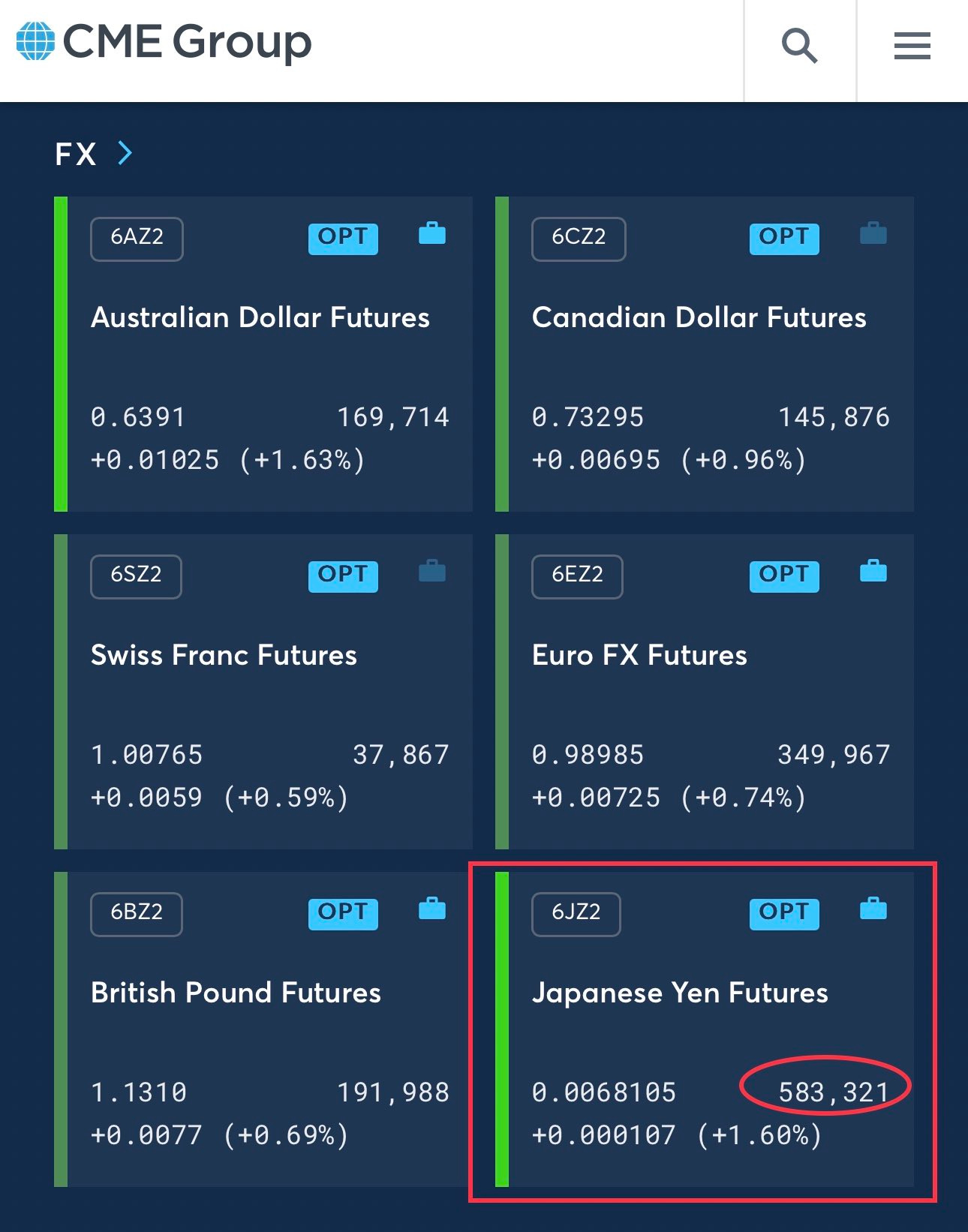968x1232 pixels.
Task: Tap the OPT badge on 6CZ2
Action: [x=784, y=238]
